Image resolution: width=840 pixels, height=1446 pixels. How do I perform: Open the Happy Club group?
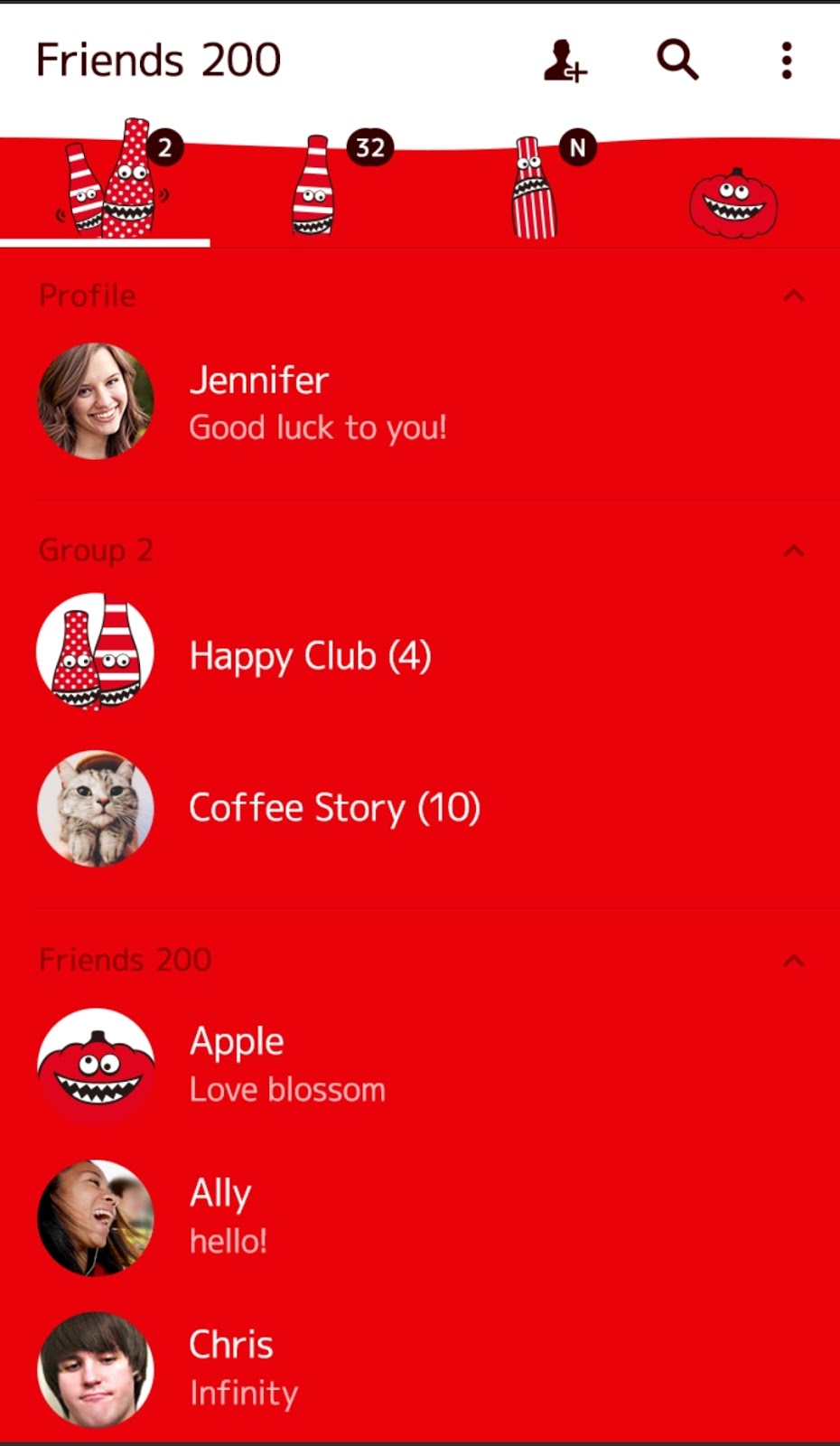coord(420,653)
